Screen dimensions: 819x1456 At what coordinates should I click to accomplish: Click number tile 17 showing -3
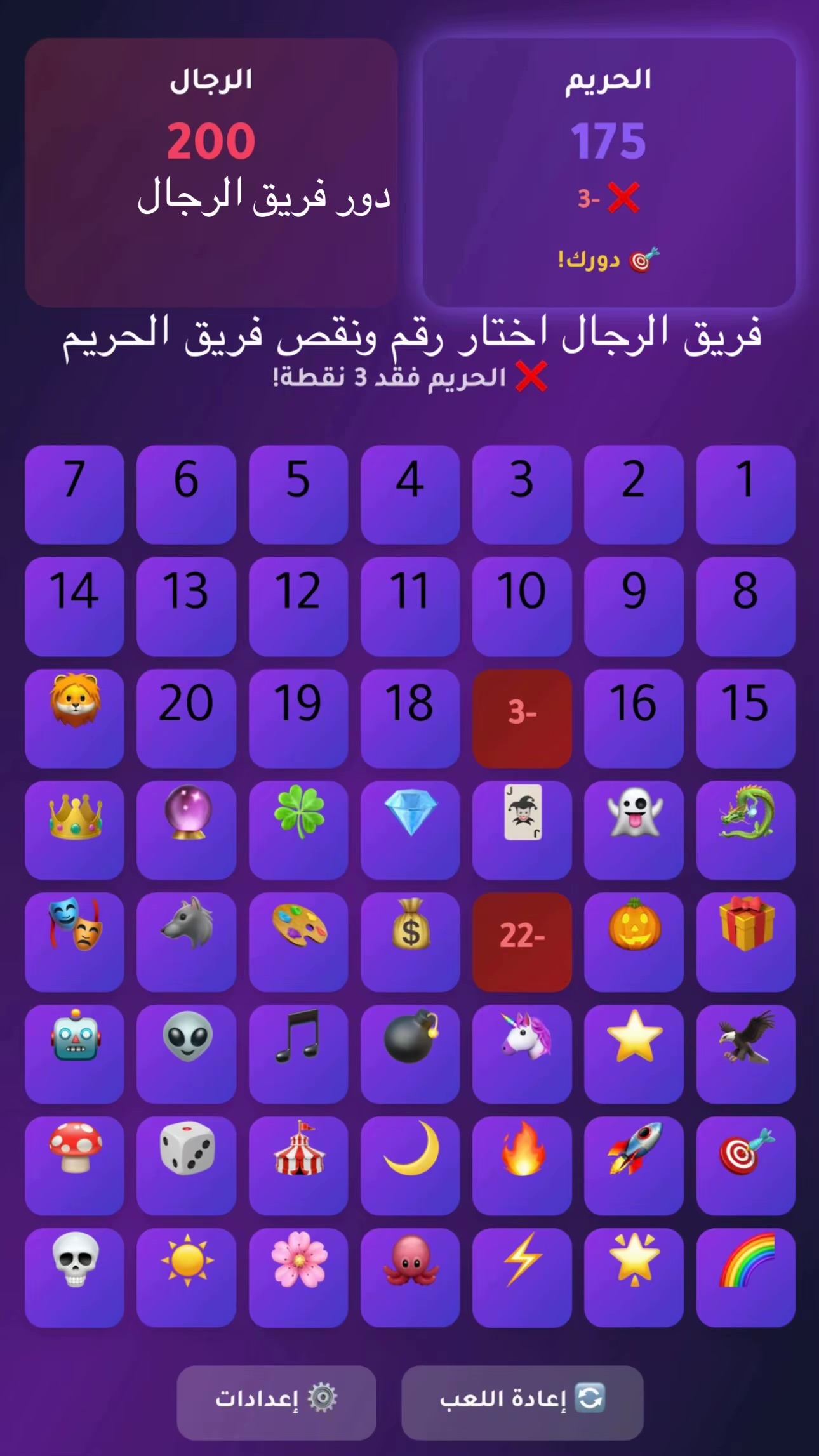click(522, 717)
